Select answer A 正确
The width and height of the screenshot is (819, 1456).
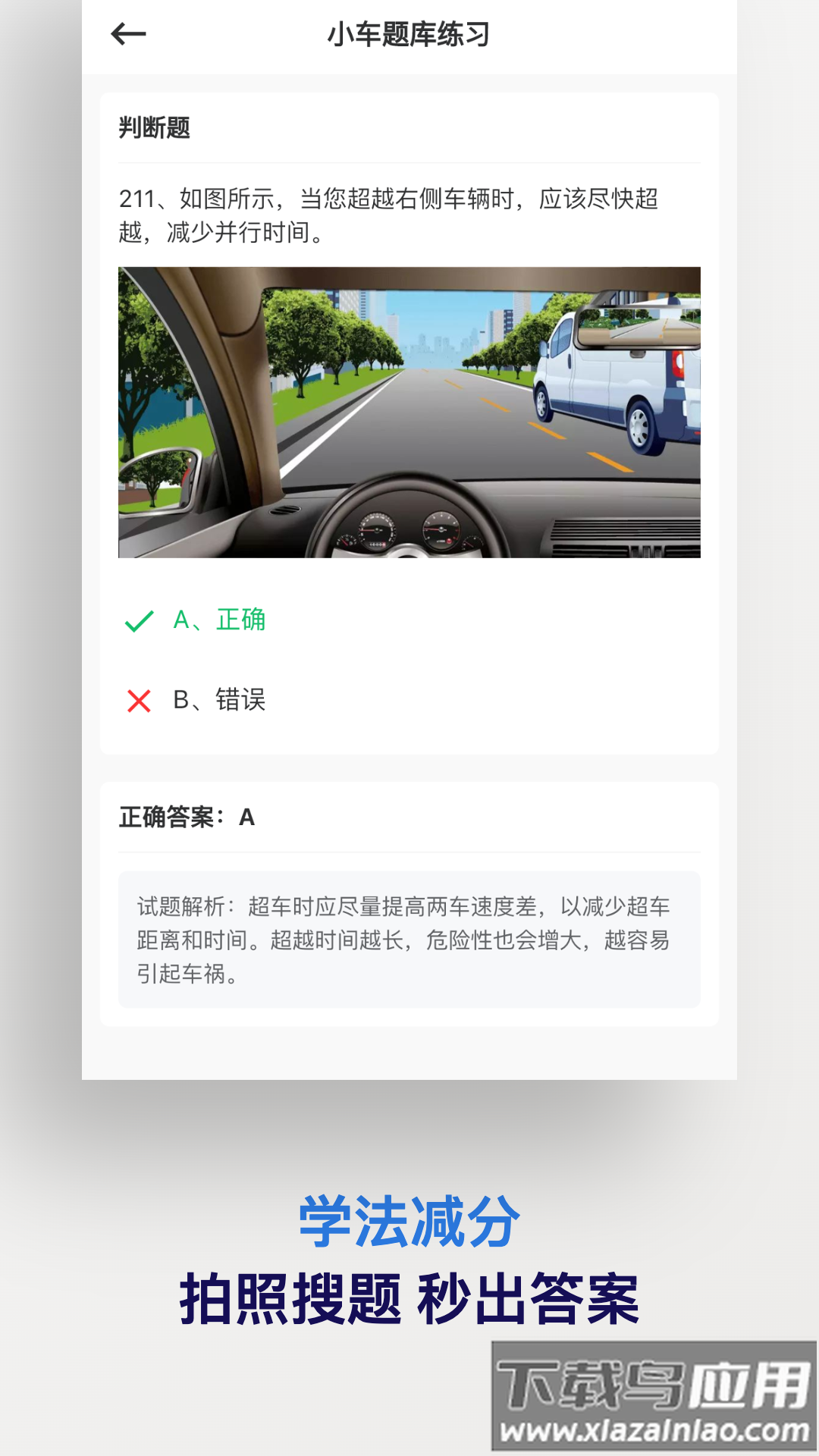tap(219, 622)
